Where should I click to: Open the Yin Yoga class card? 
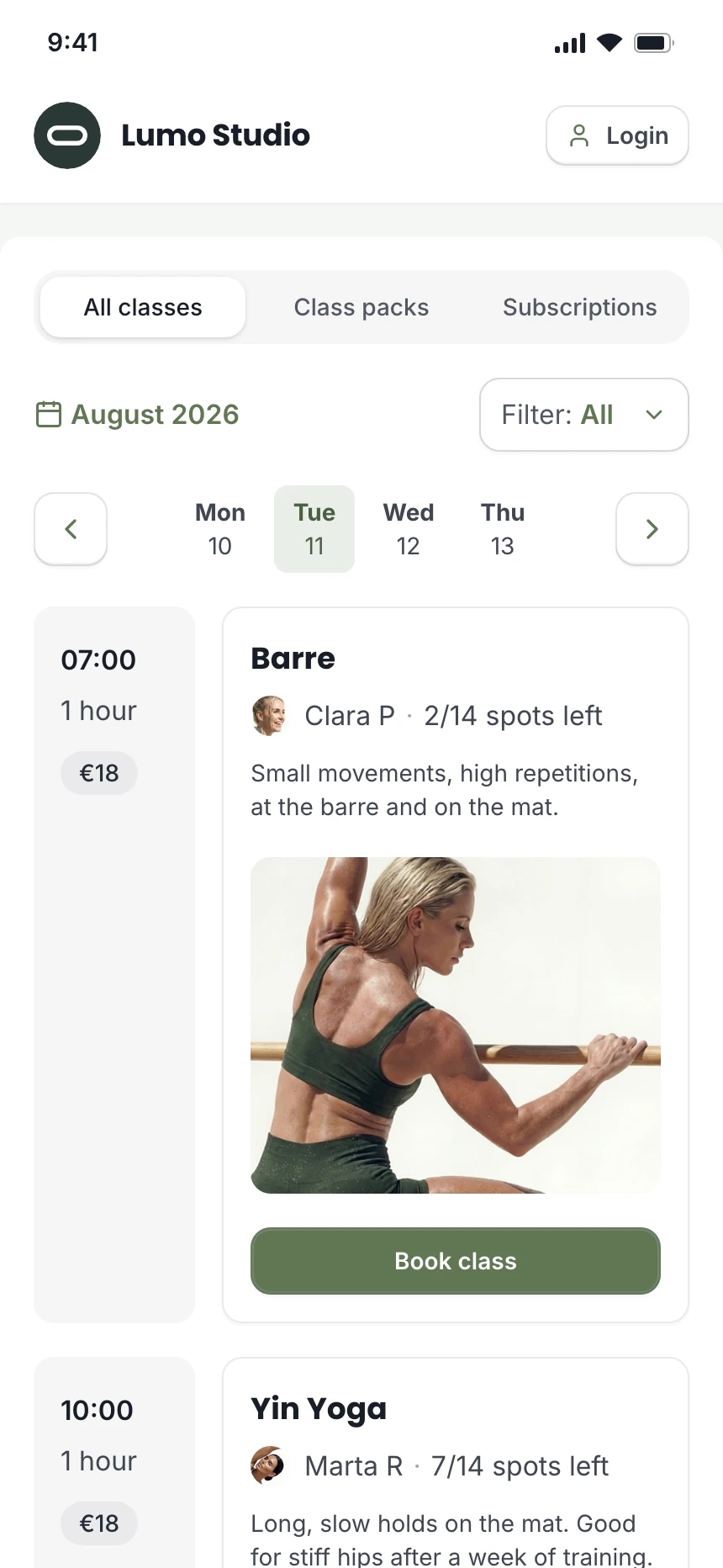(x=456, y=1463)
